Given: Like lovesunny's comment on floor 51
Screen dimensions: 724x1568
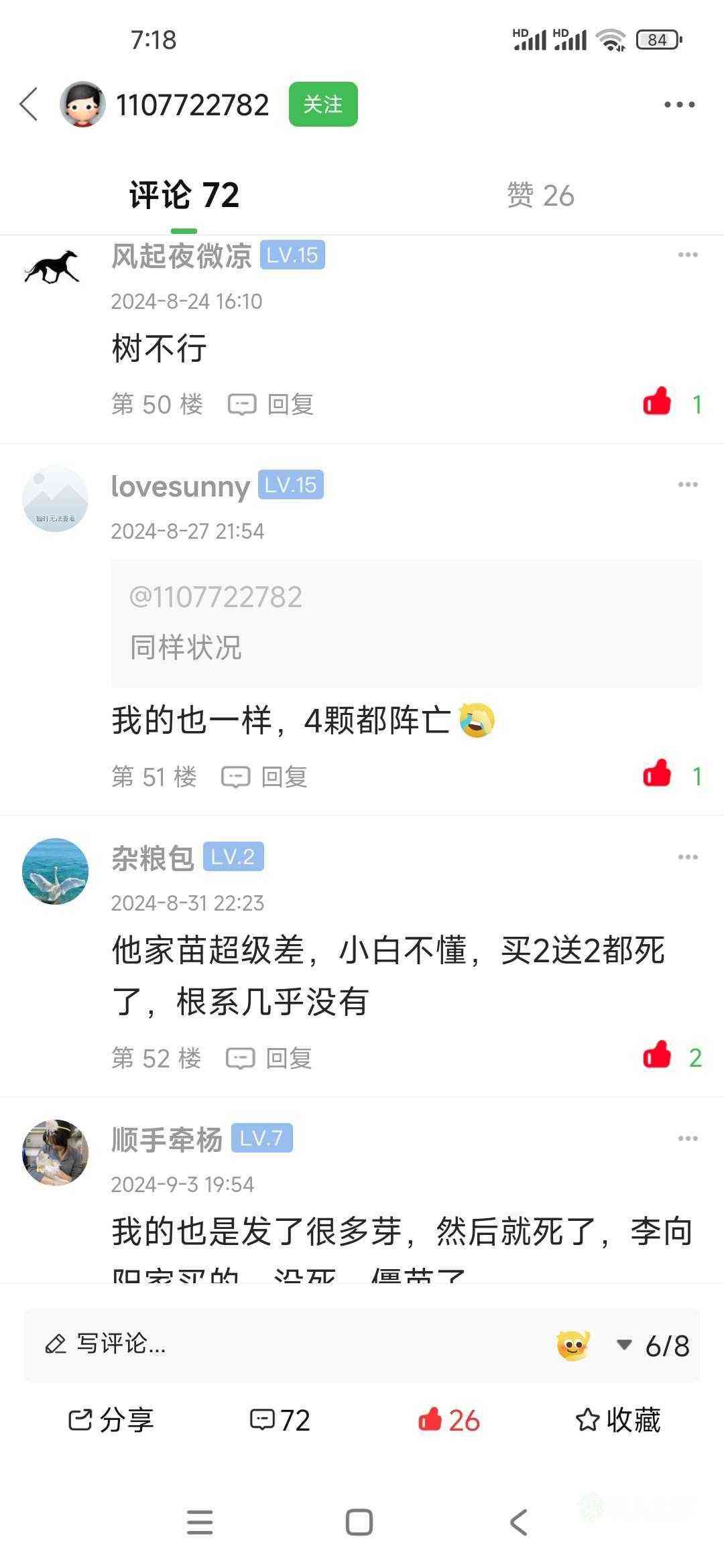Looking at the screenshot, I should (x=658, y=775).
